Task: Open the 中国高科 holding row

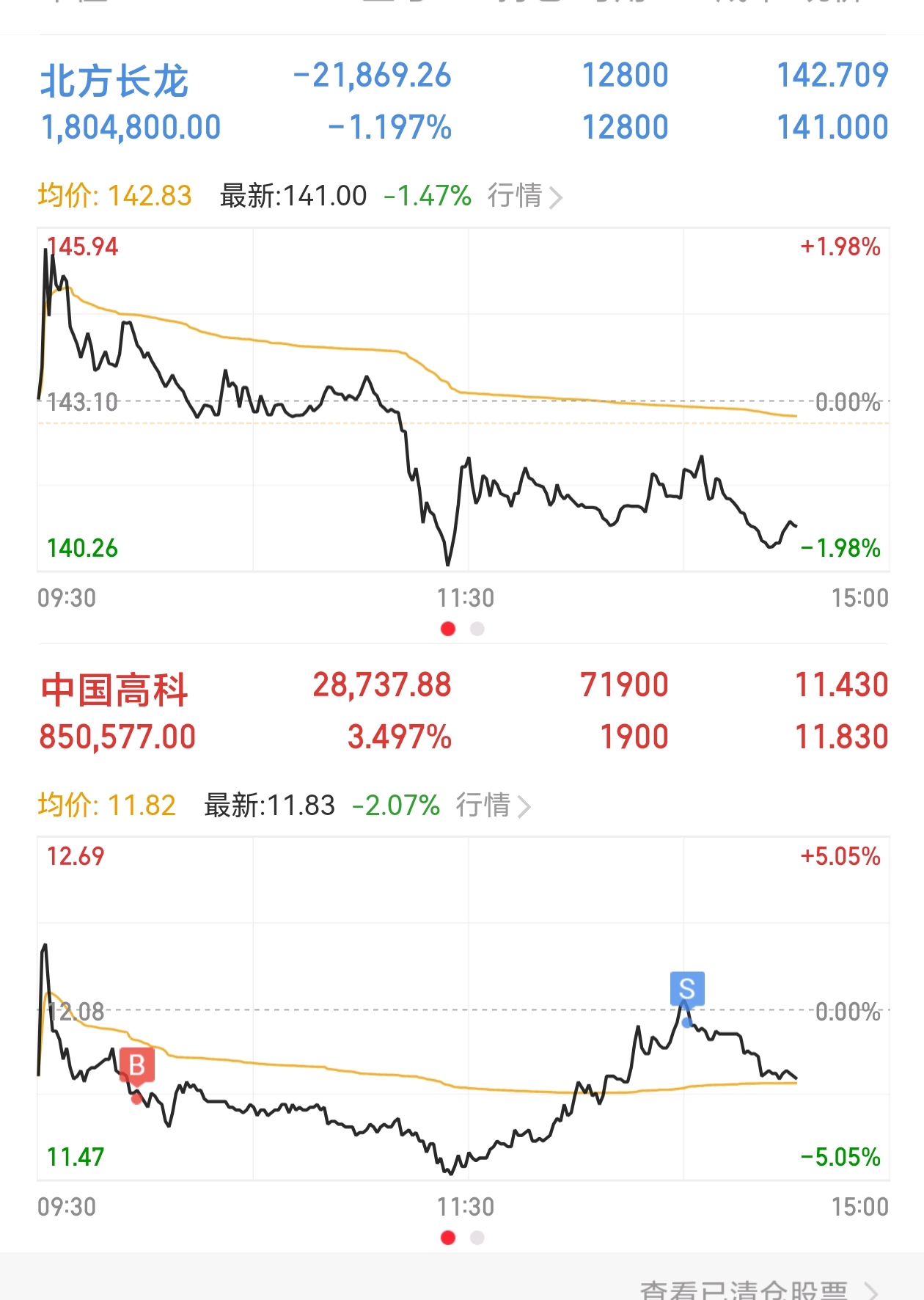Action: click(463, 710)
